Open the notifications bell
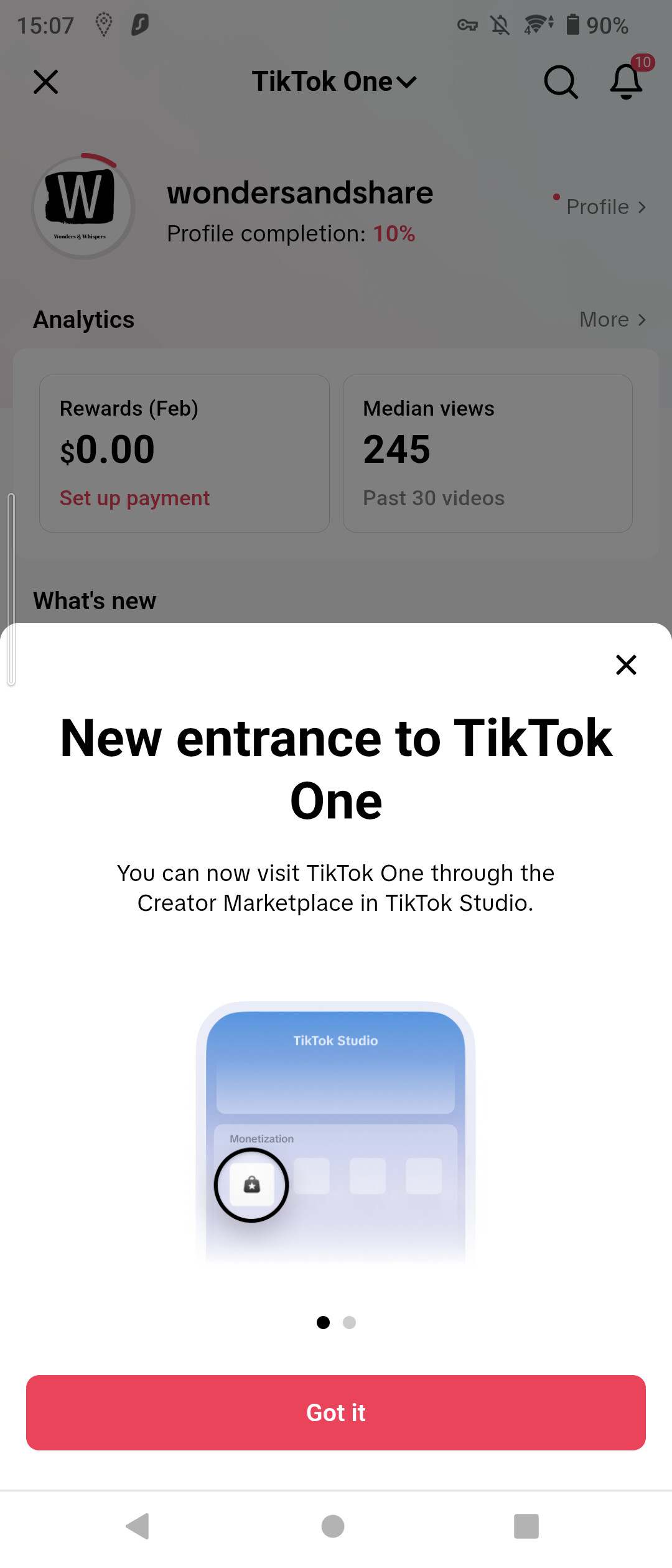 click(626, 82)
